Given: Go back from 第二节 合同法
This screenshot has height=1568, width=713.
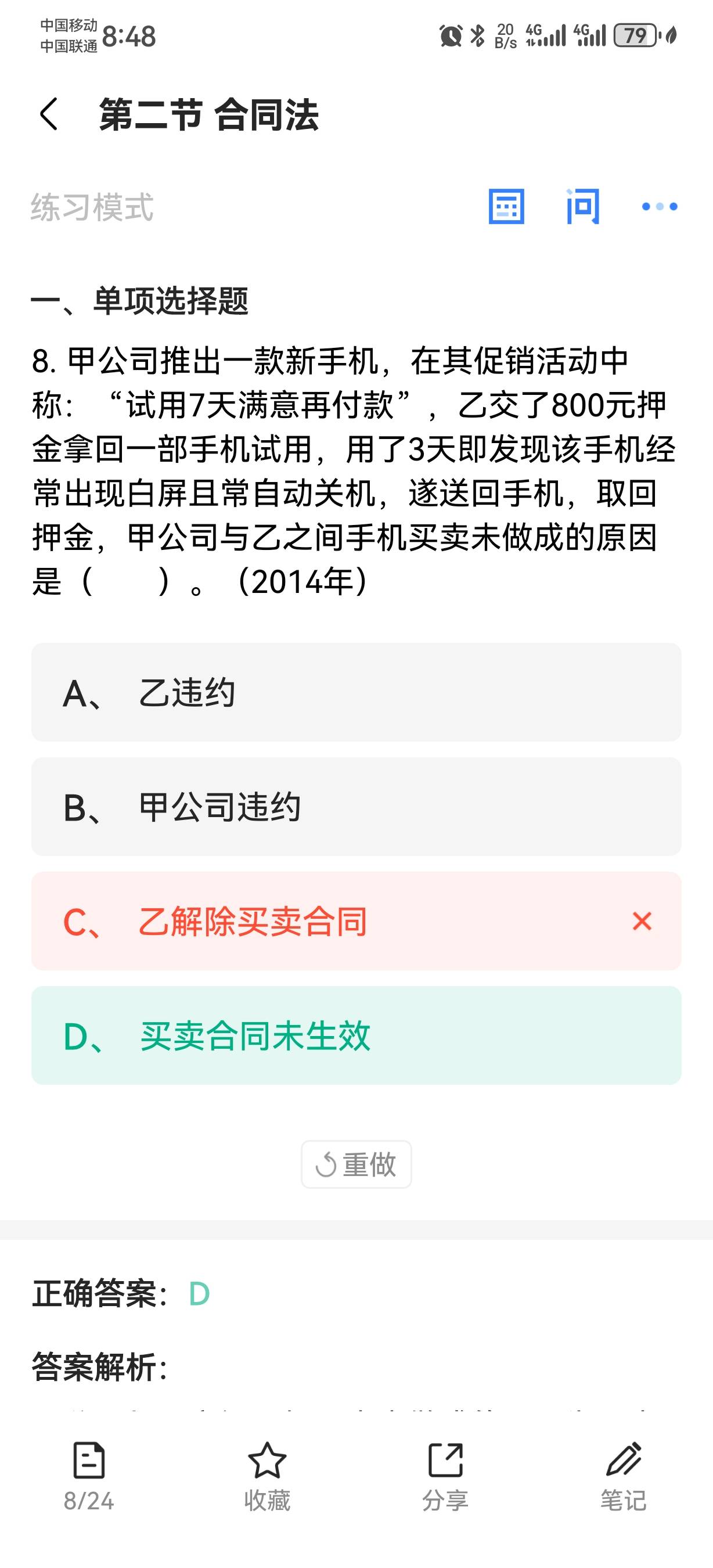Looking at the screenshot, I should (x=49, y=114).
